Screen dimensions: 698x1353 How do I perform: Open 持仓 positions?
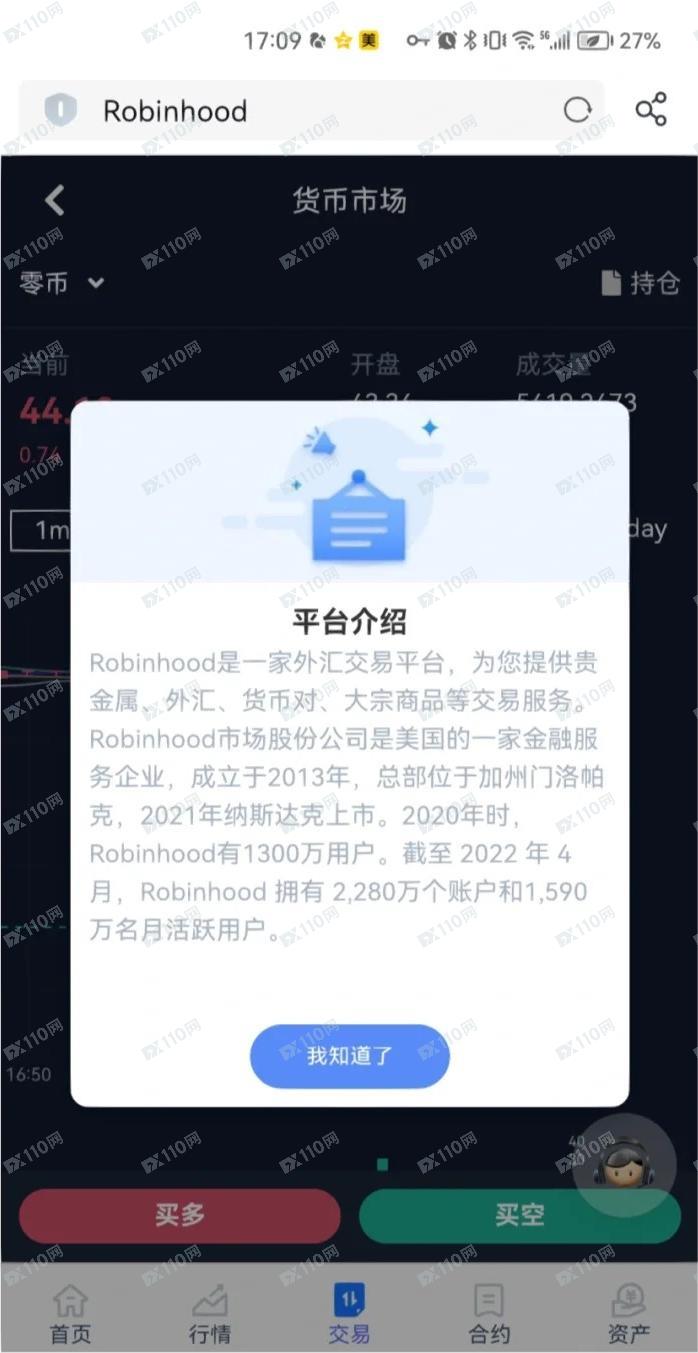tap(641, 283)
